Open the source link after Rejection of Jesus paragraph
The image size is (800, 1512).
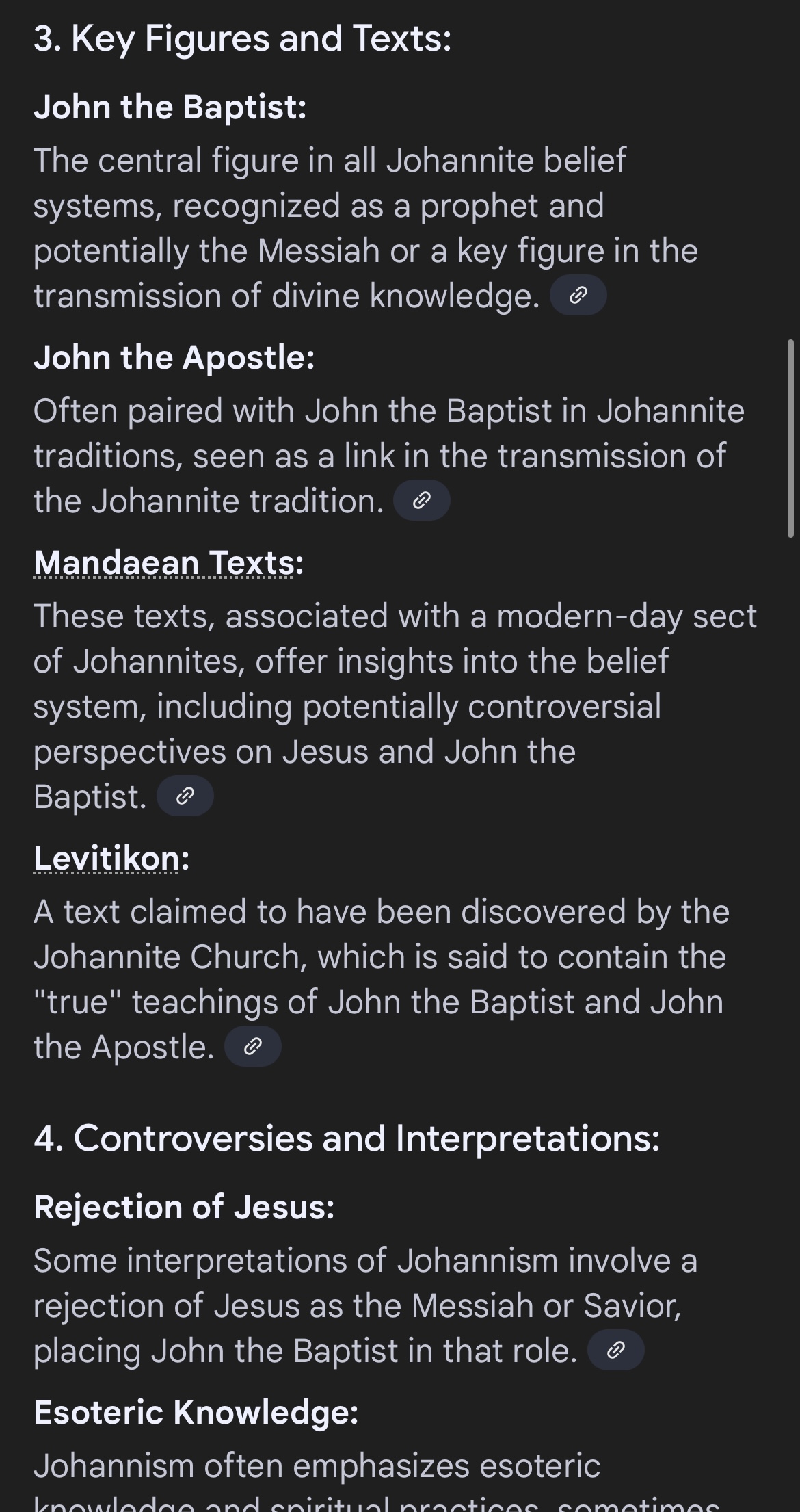(616, 1350)
